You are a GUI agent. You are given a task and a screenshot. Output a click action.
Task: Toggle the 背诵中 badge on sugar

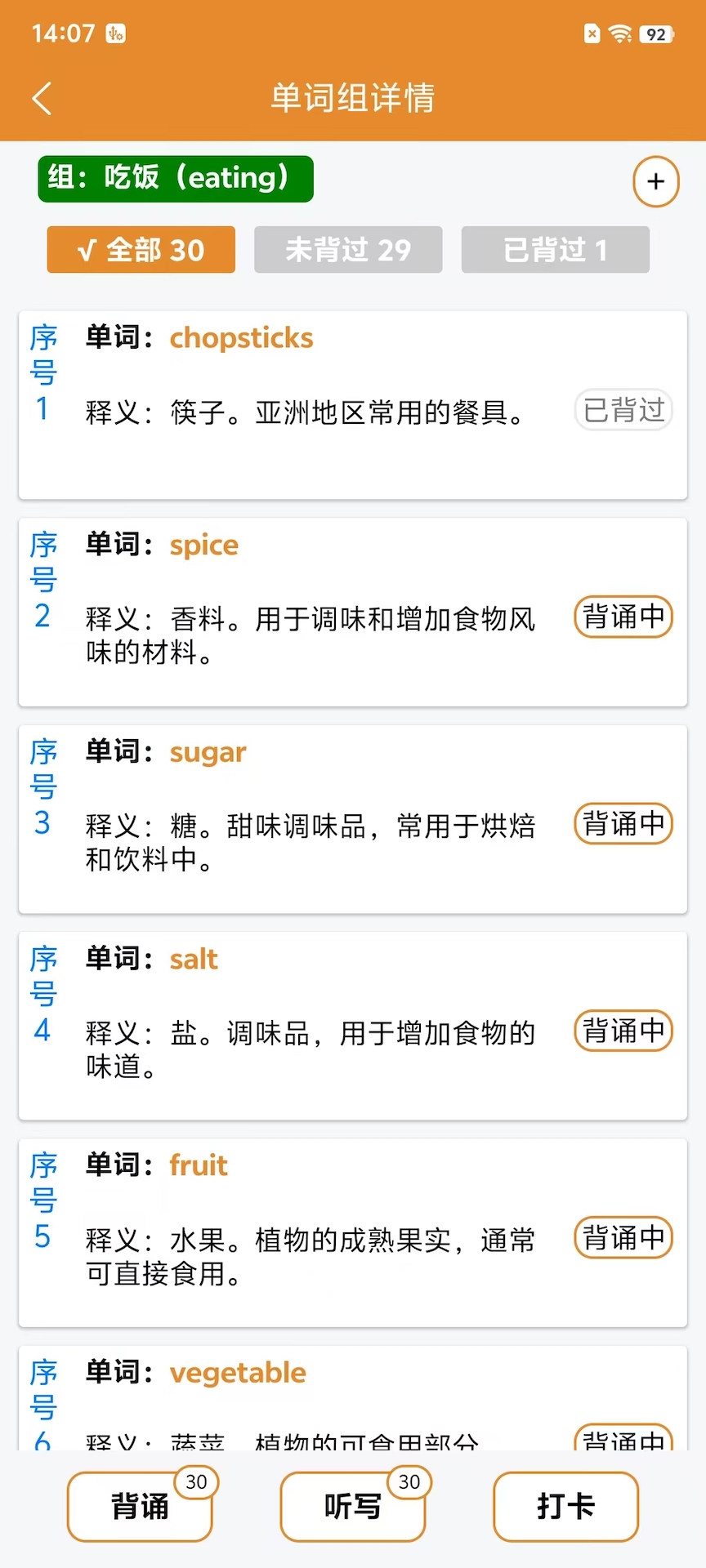point(623,824)
